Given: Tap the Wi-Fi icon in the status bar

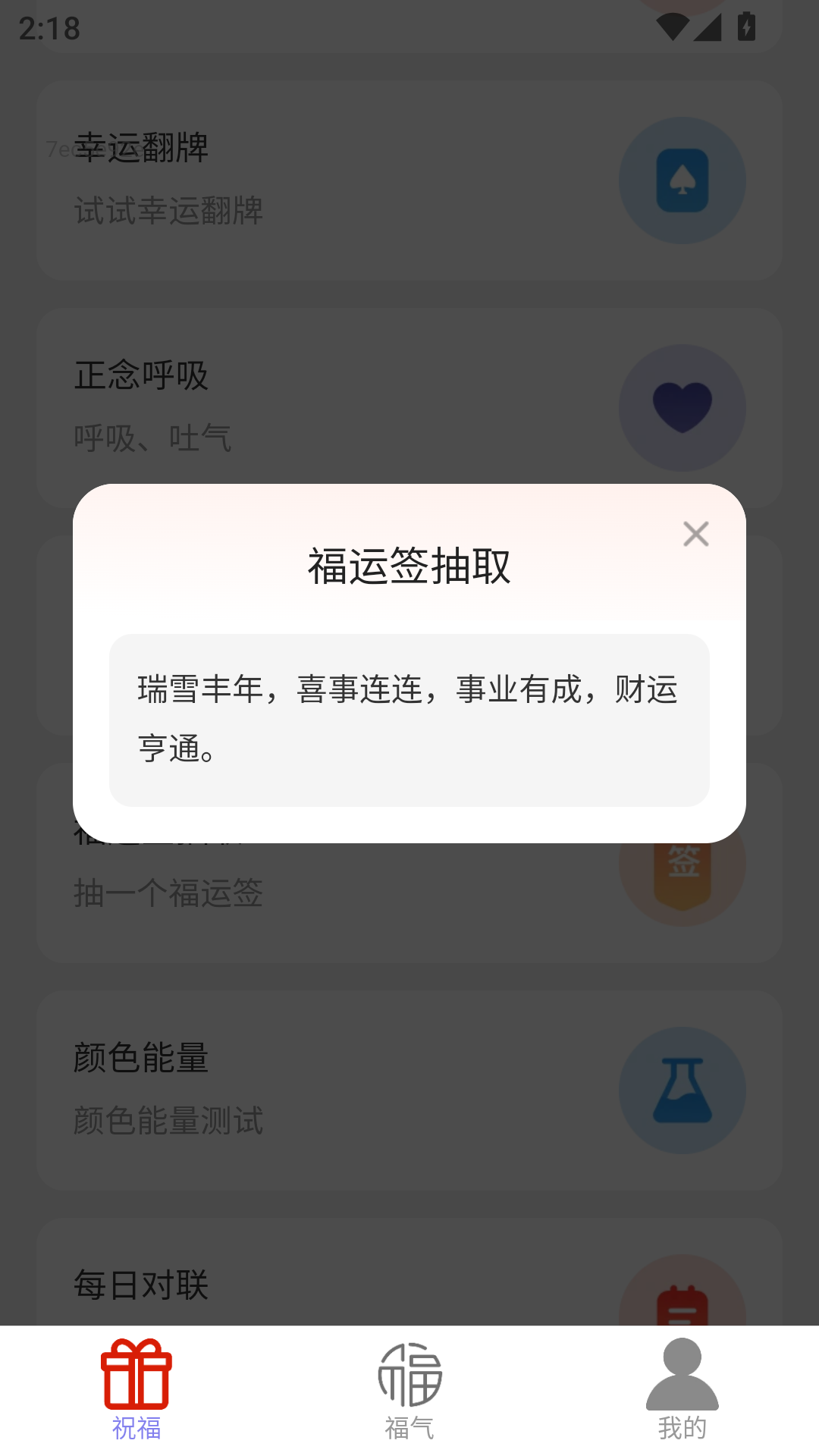Looking at the screenshot, I should pos(673,28).
